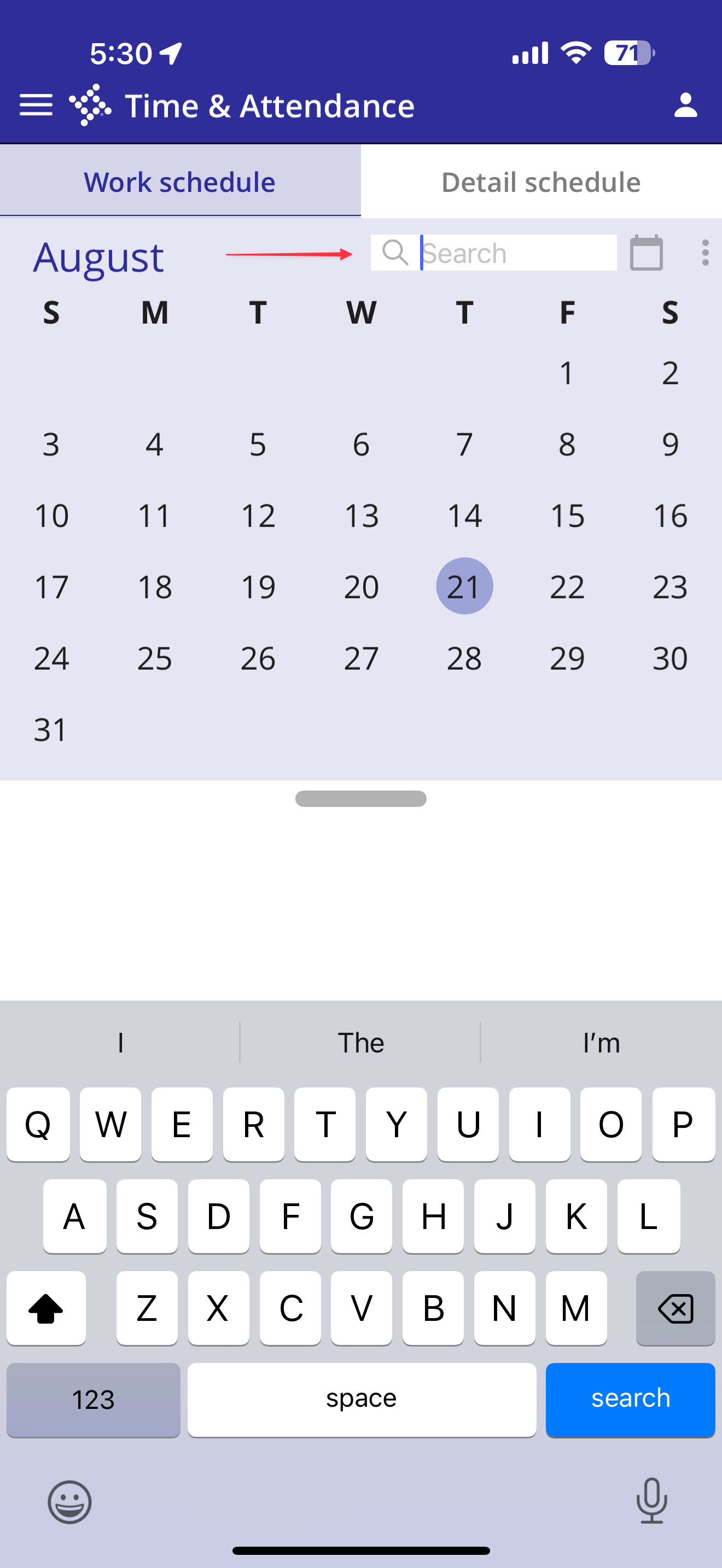This screenshot has width=722, height=1568.
Task: Select August 21 on the calendar
Action: 464,586
